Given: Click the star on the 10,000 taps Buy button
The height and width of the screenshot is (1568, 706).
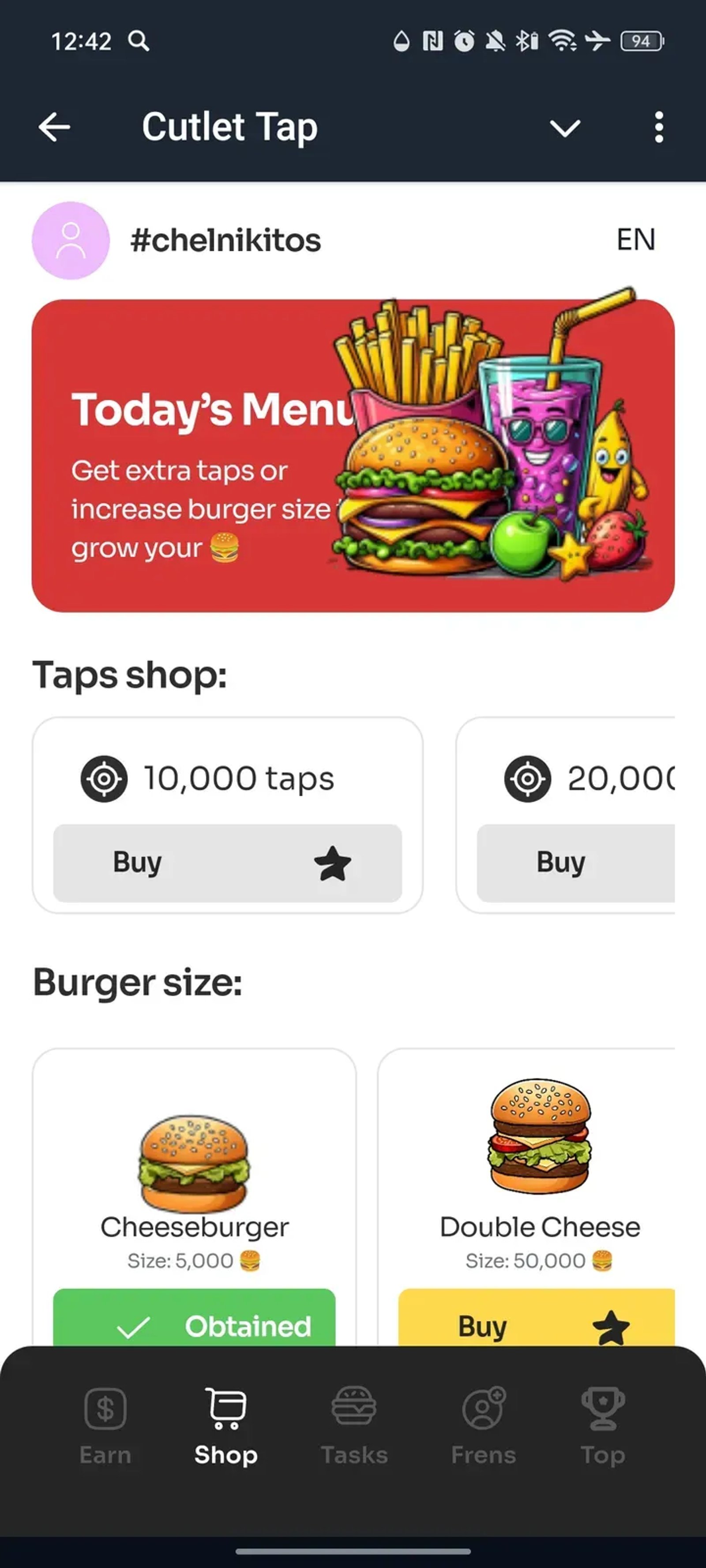Looking at the screenshot, I should [x=332, y=863].
